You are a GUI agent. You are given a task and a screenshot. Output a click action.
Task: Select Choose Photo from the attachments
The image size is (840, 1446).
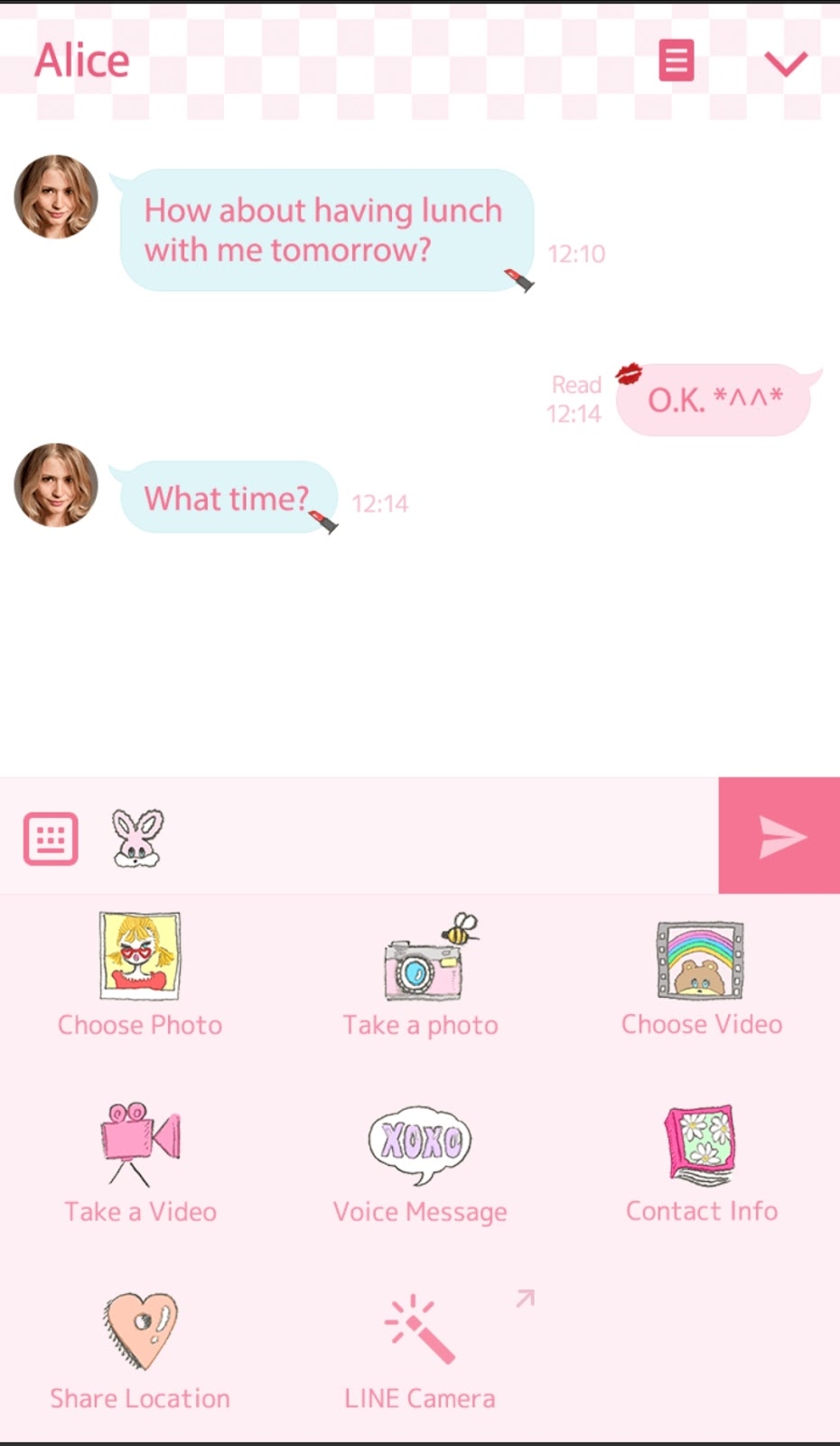(x=140, y=976)
